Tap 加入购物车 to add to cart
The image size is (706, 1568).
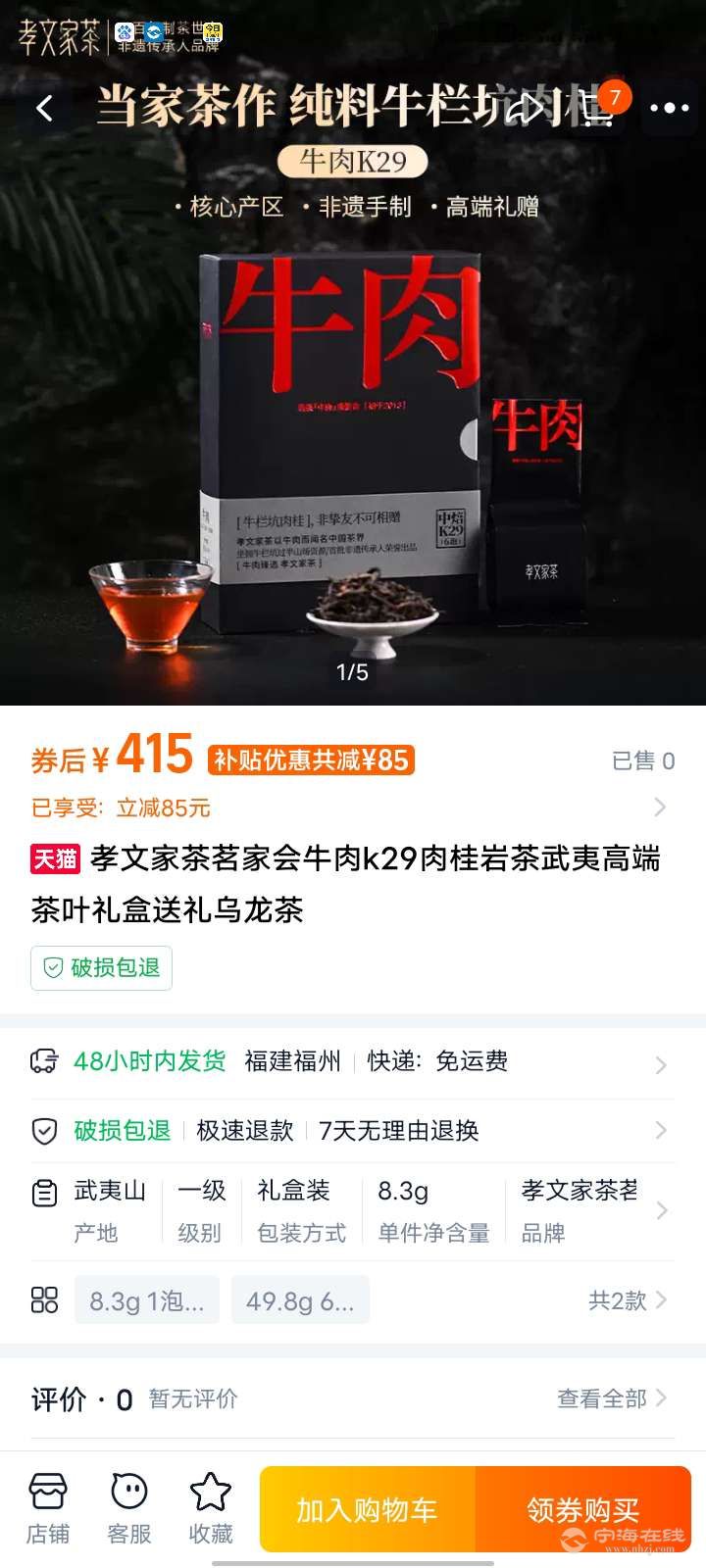367,1510
